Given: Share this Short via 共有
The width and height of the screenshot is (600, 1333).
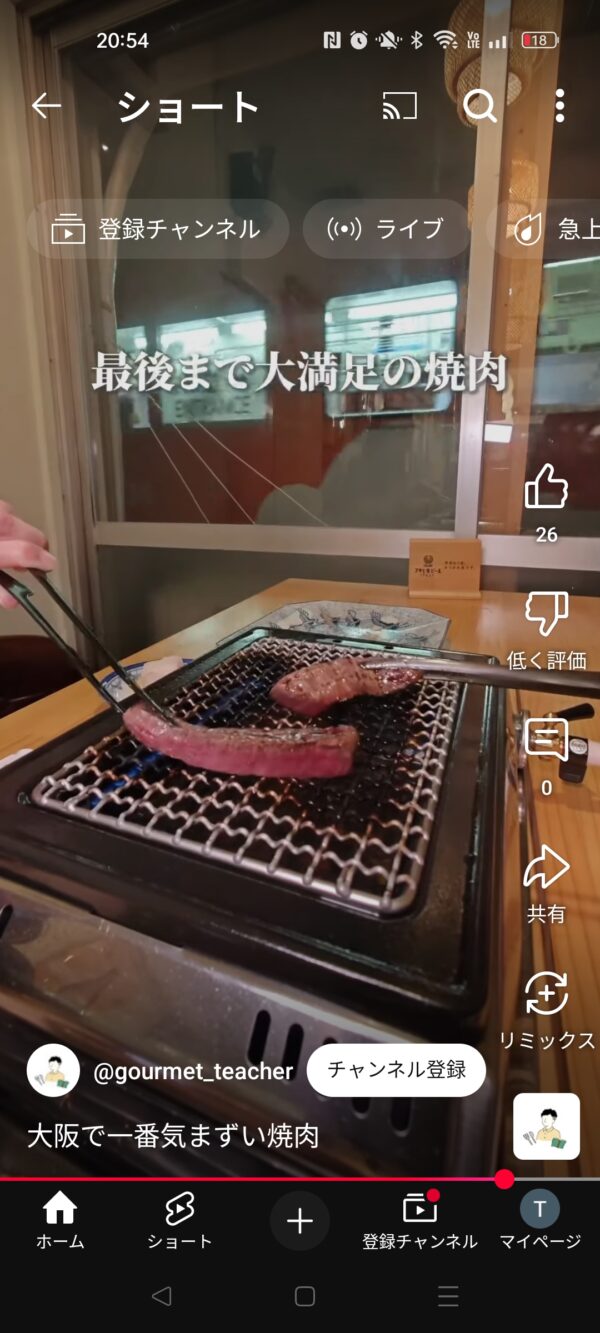Looking at the screenshot, I should [x=546, y=868].
